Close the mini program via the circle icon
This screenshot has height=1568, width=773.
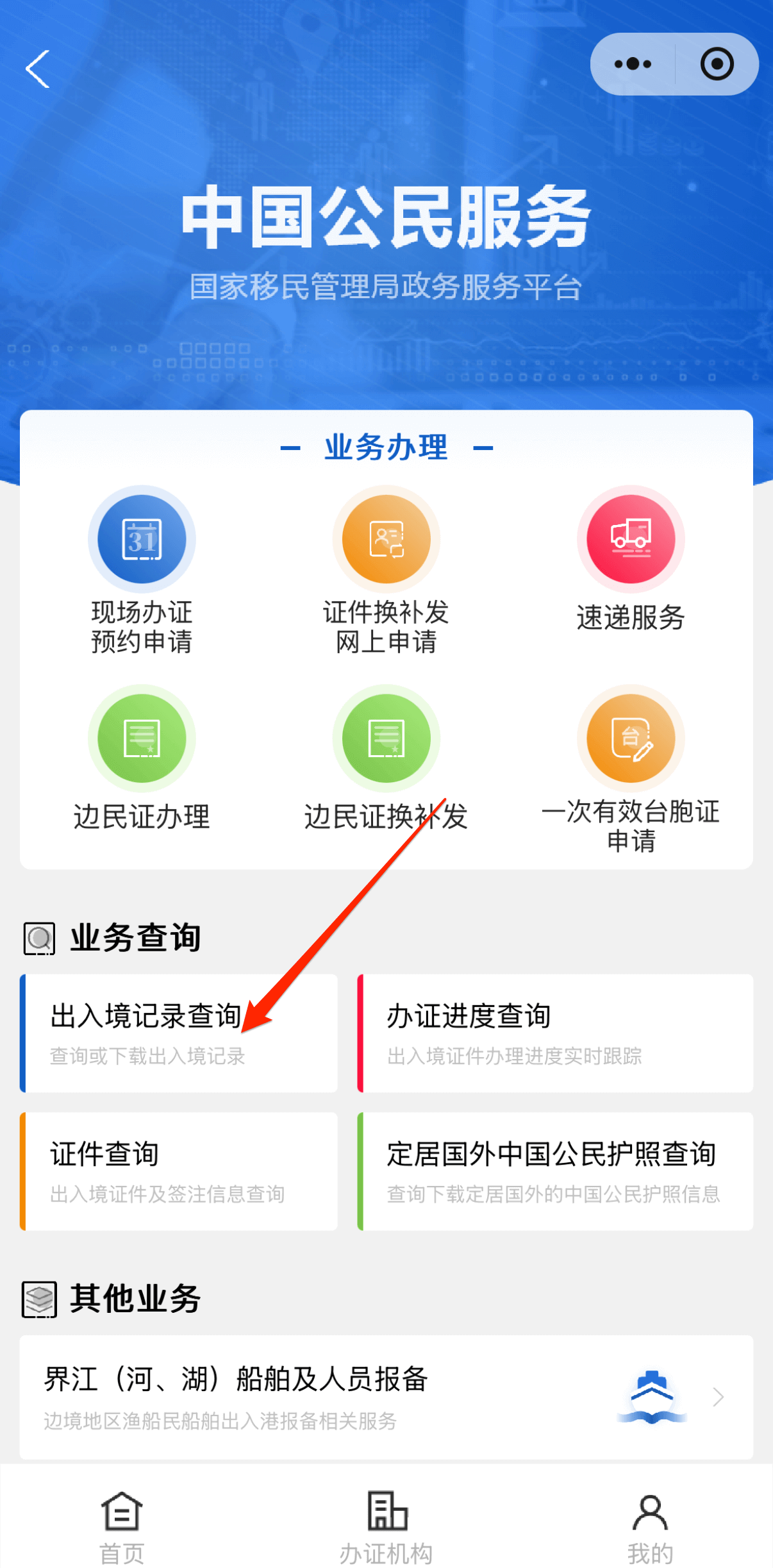[717, 64]
